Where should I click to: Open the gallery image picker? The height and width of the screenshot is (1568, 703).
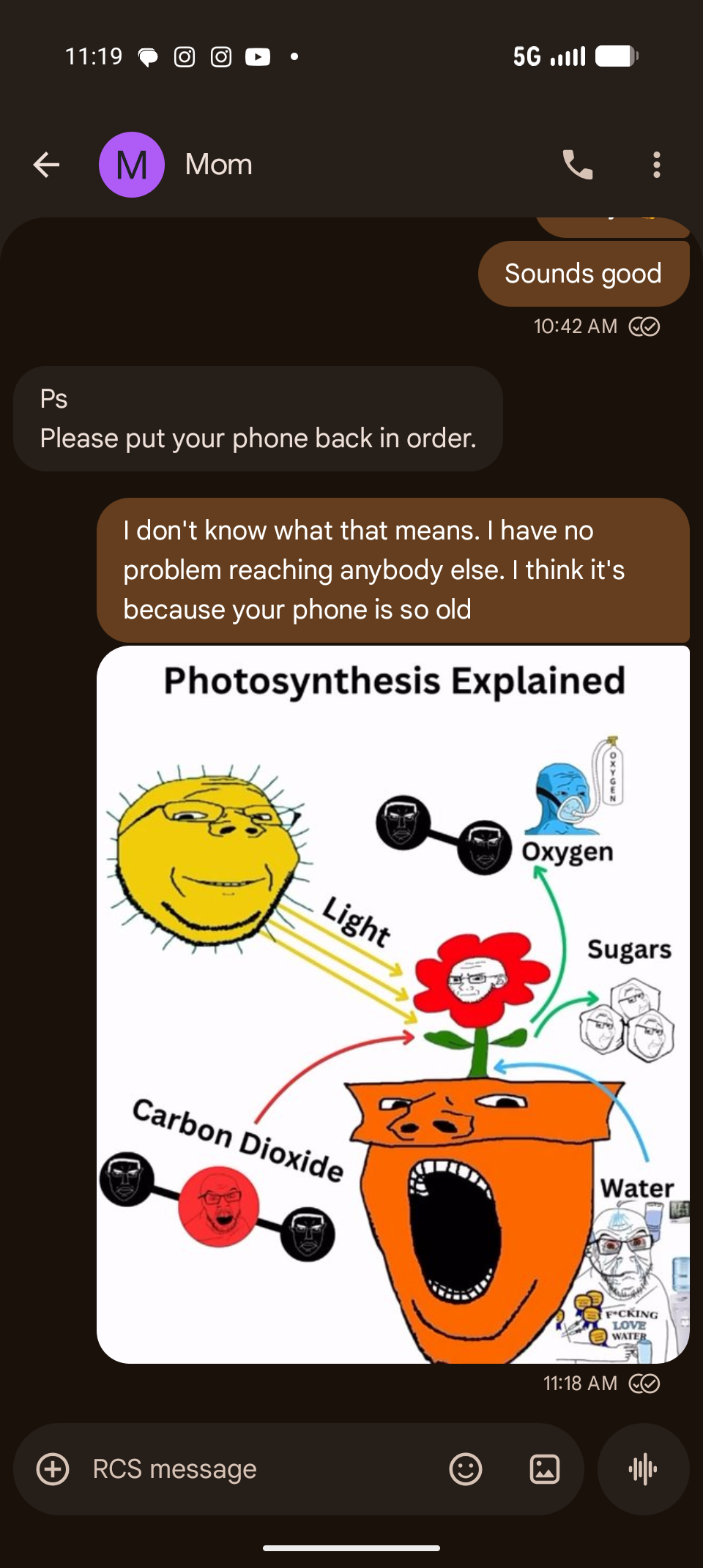point(544,1468)
